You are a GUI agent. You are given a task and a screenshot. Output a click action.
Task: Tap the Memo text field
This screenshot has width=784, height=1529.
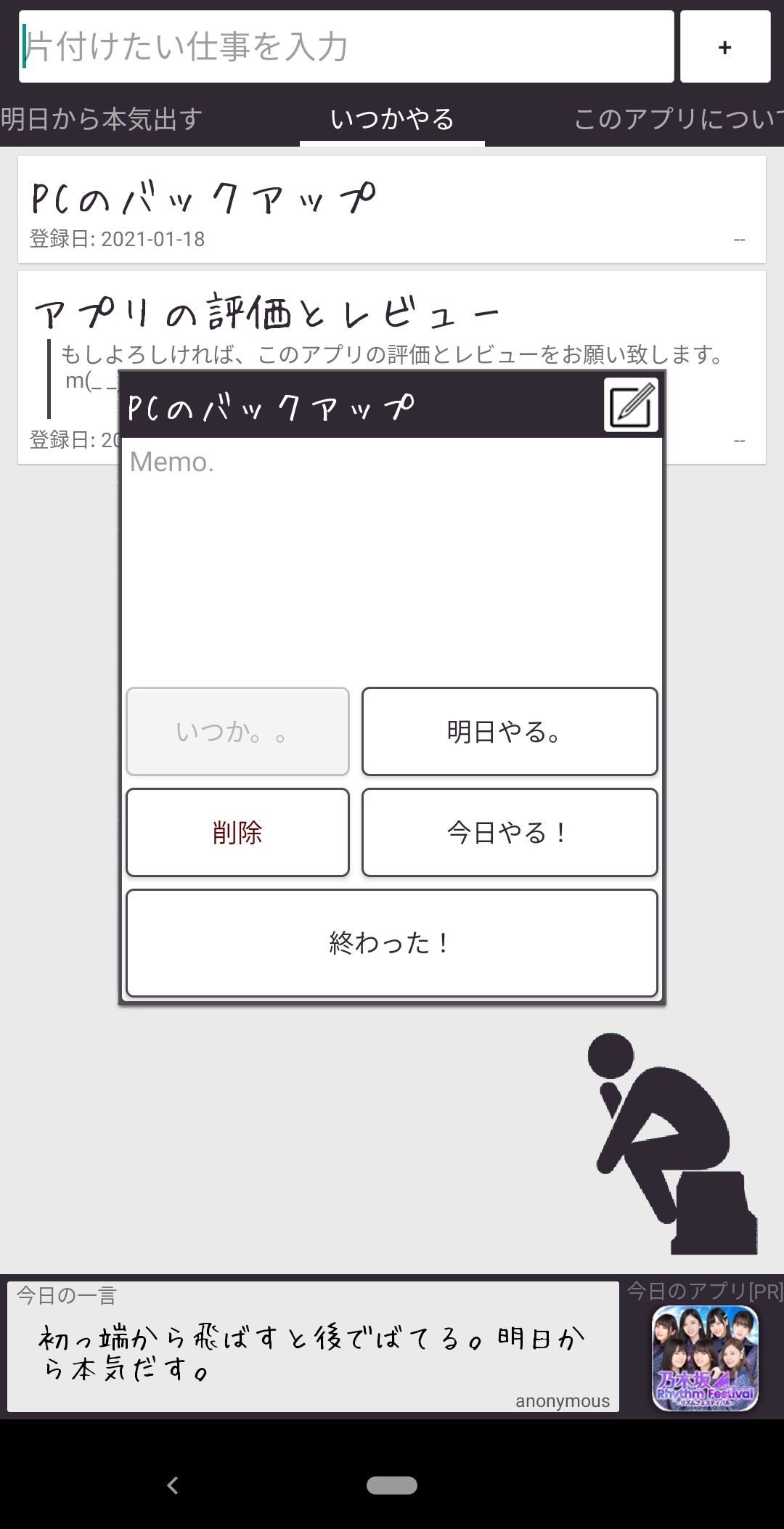point(392,560)
